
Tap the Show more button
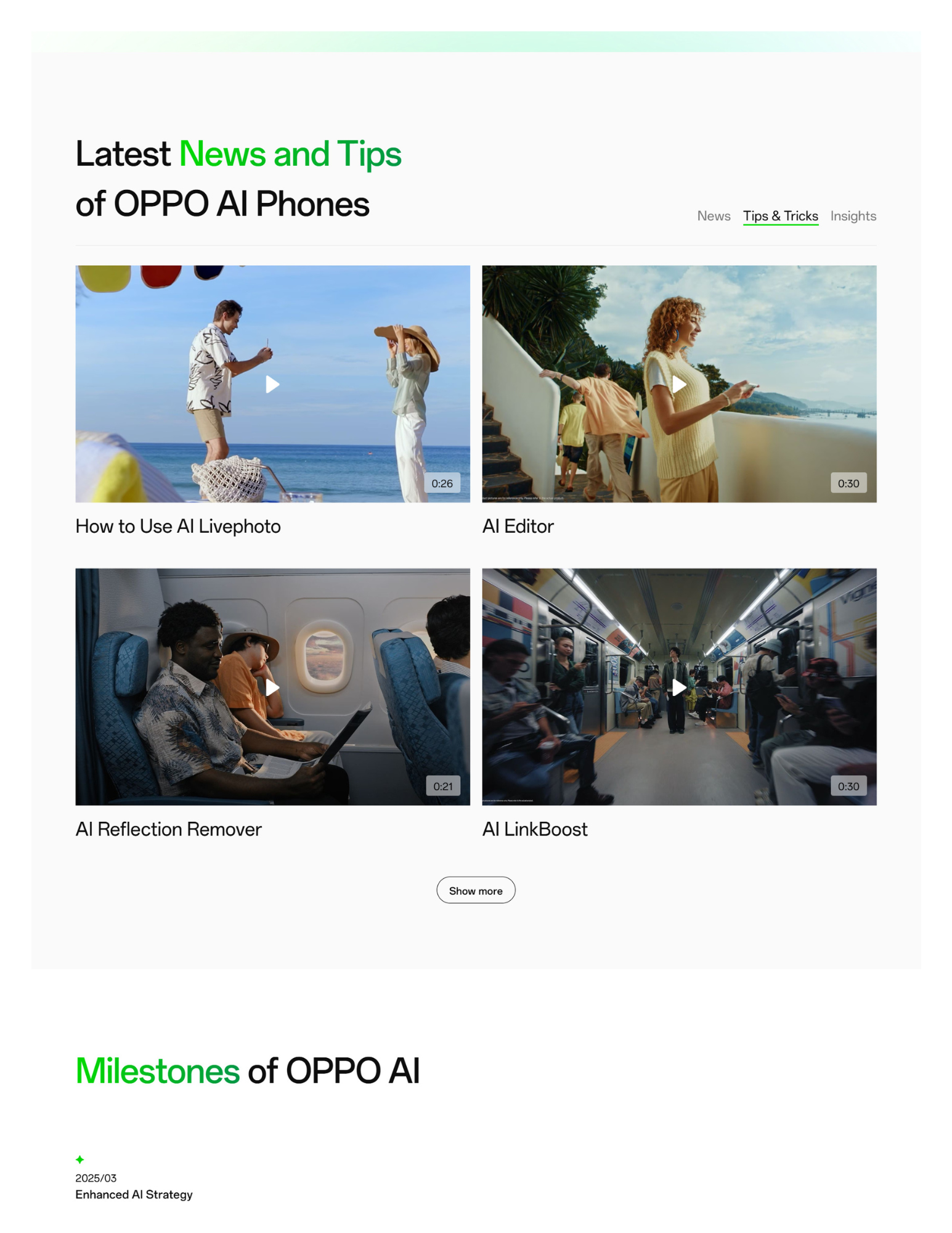point(475,890)
